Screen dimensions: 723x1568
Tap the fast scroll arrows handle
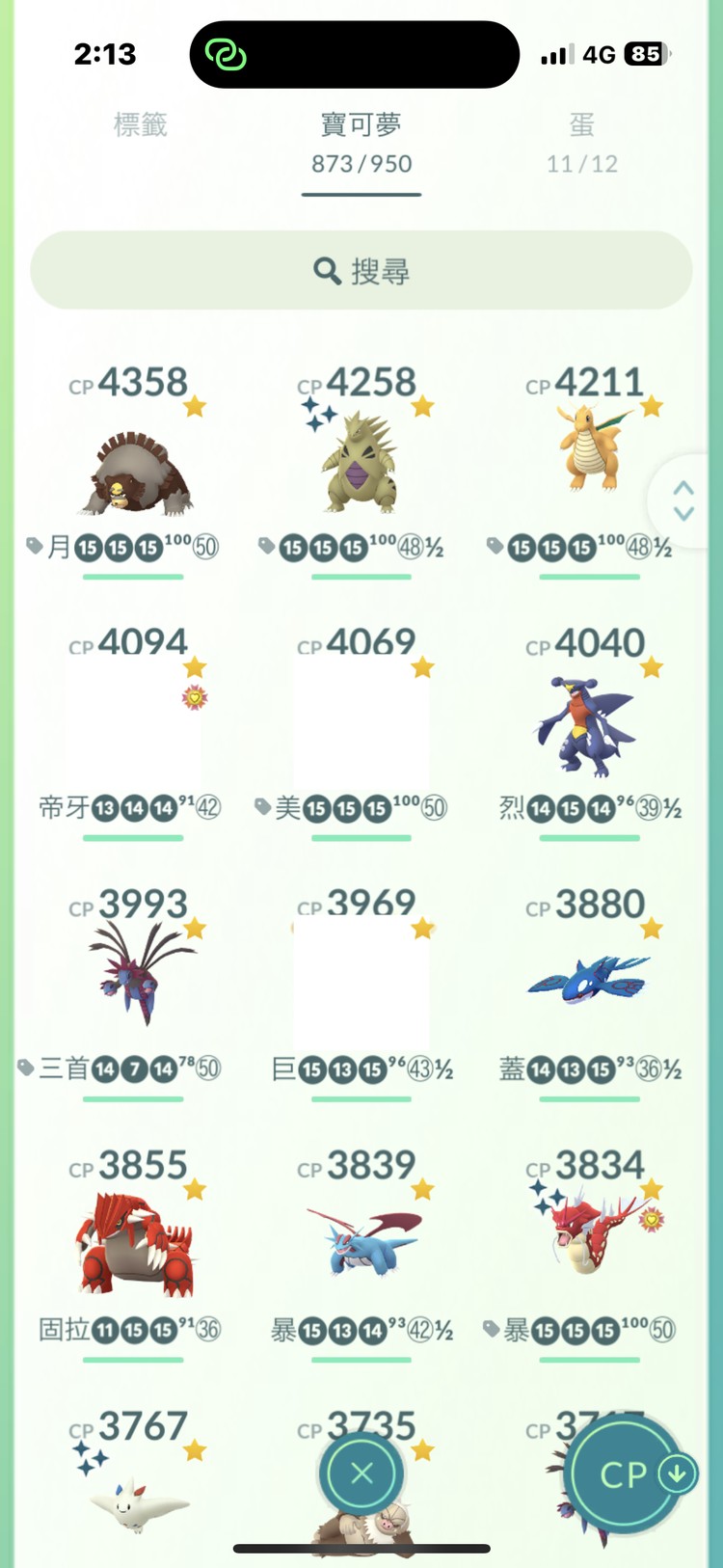[x=683, y=500]
